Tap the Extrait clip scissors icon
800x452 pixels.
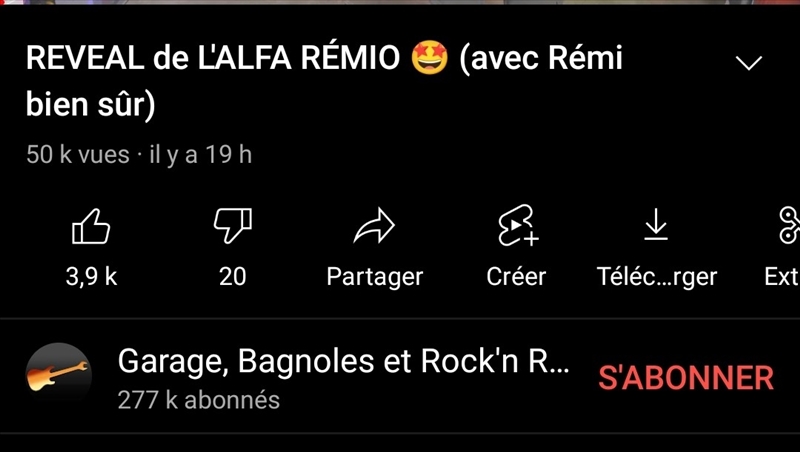787,229
